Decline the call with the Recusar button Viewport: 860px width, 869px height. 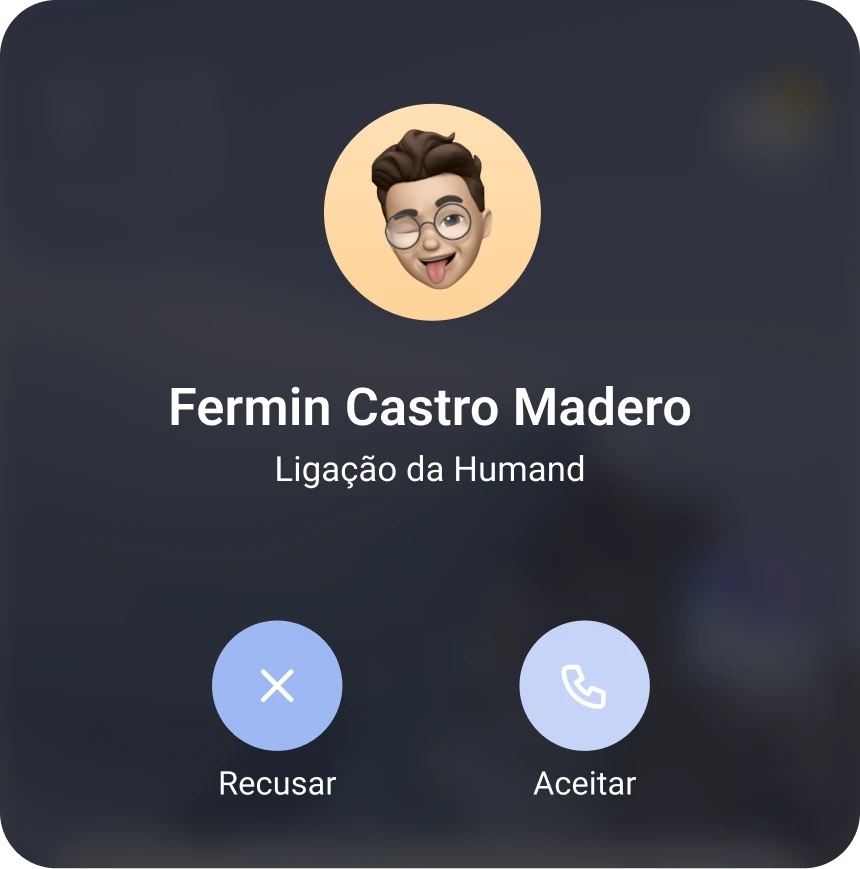pos(277,686)
